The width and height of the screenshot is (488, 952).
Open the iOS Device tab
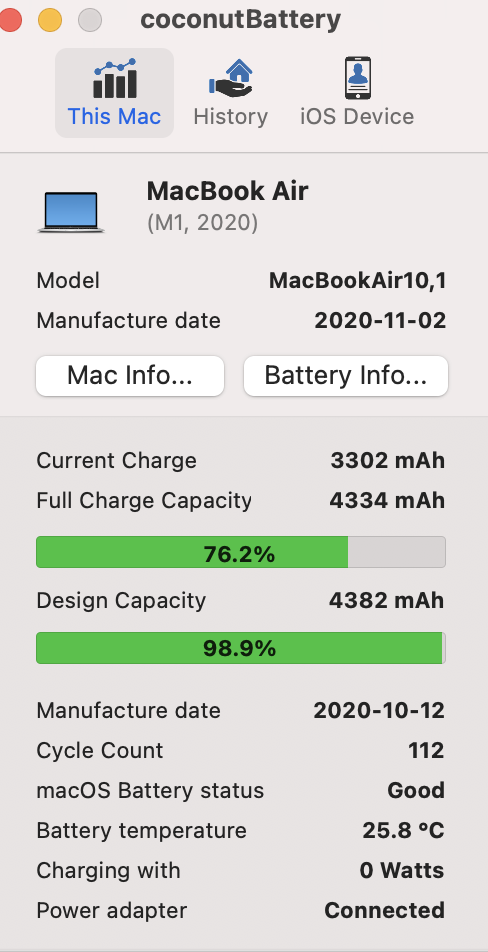pyautogui.click(x=357, y=93)
